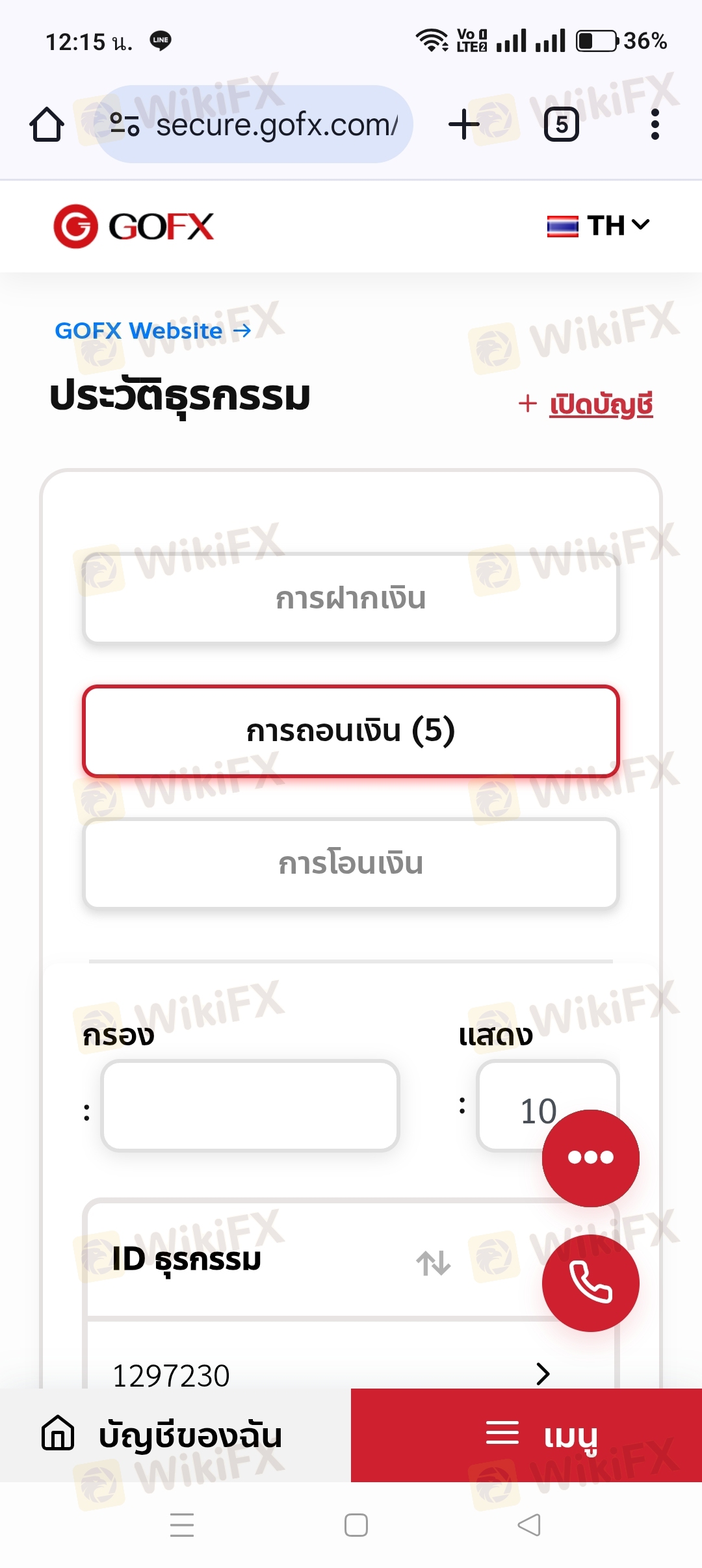Select the การถอนเงิน (5) tab
This screenshot has height=1568, width=702.
[351, 731]
